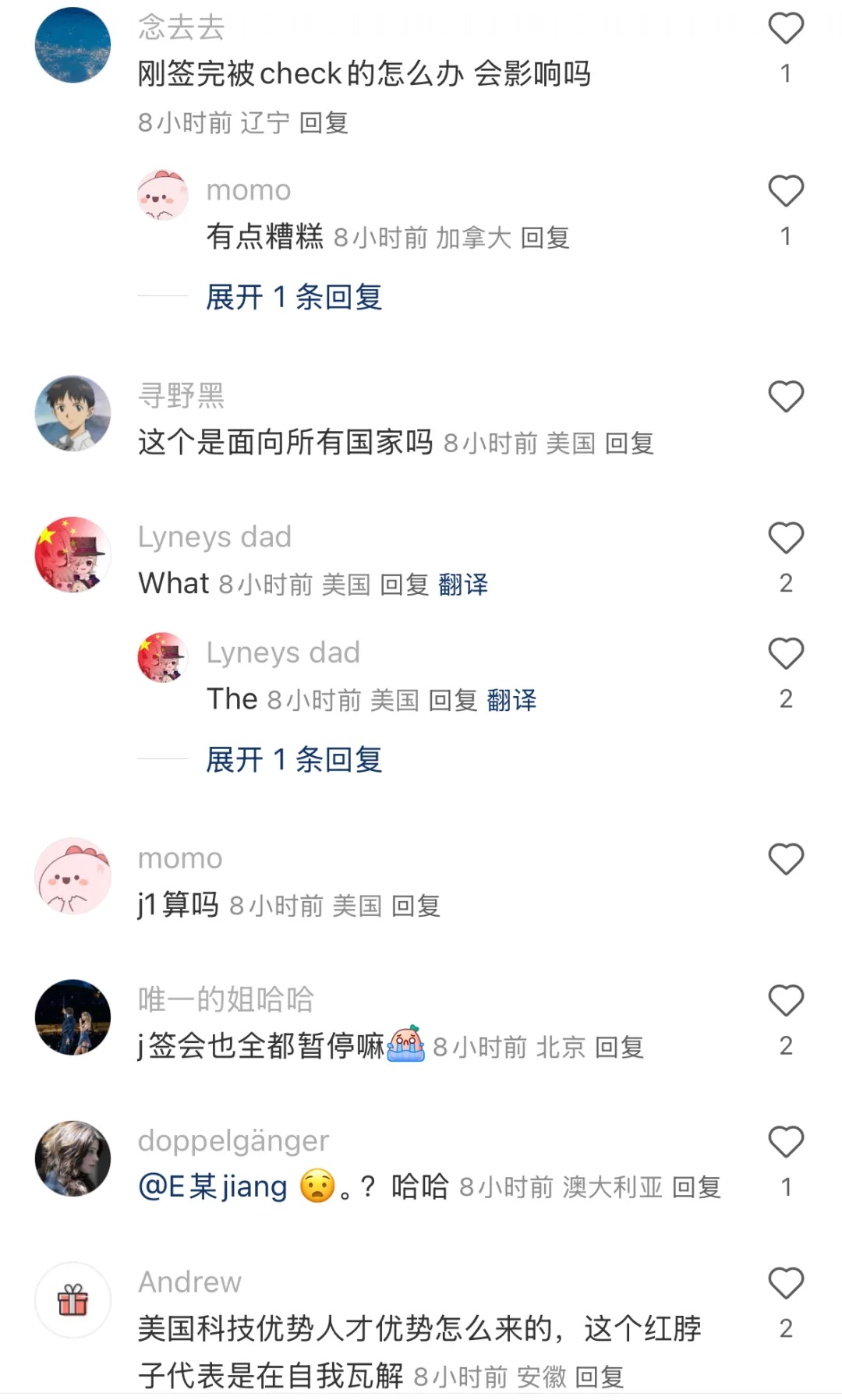Open 唯一的姐哈哈's profile avatar

tap(73, 1017)
